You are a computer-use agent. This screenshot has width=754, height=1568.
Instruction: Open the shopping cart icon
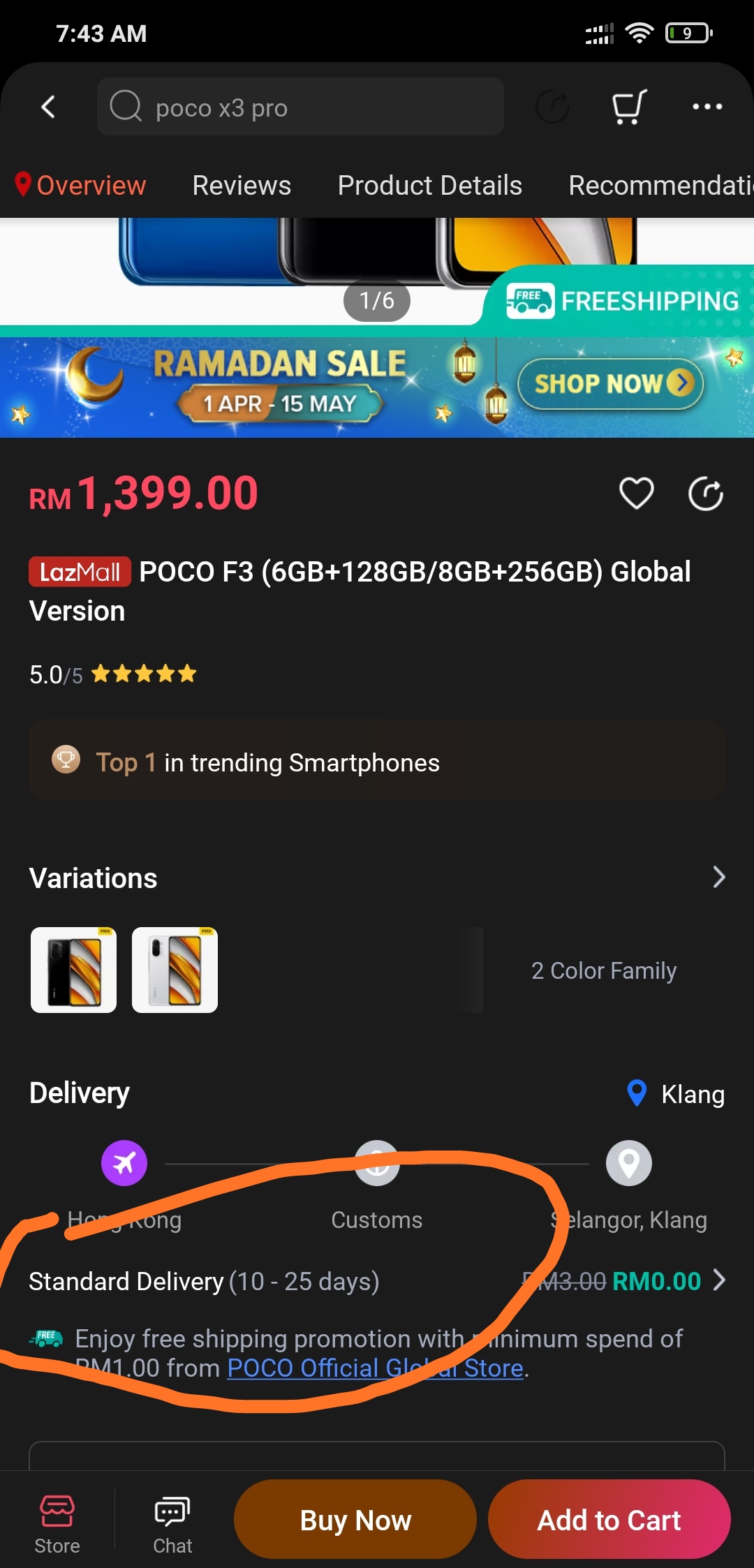pos(629,107)
